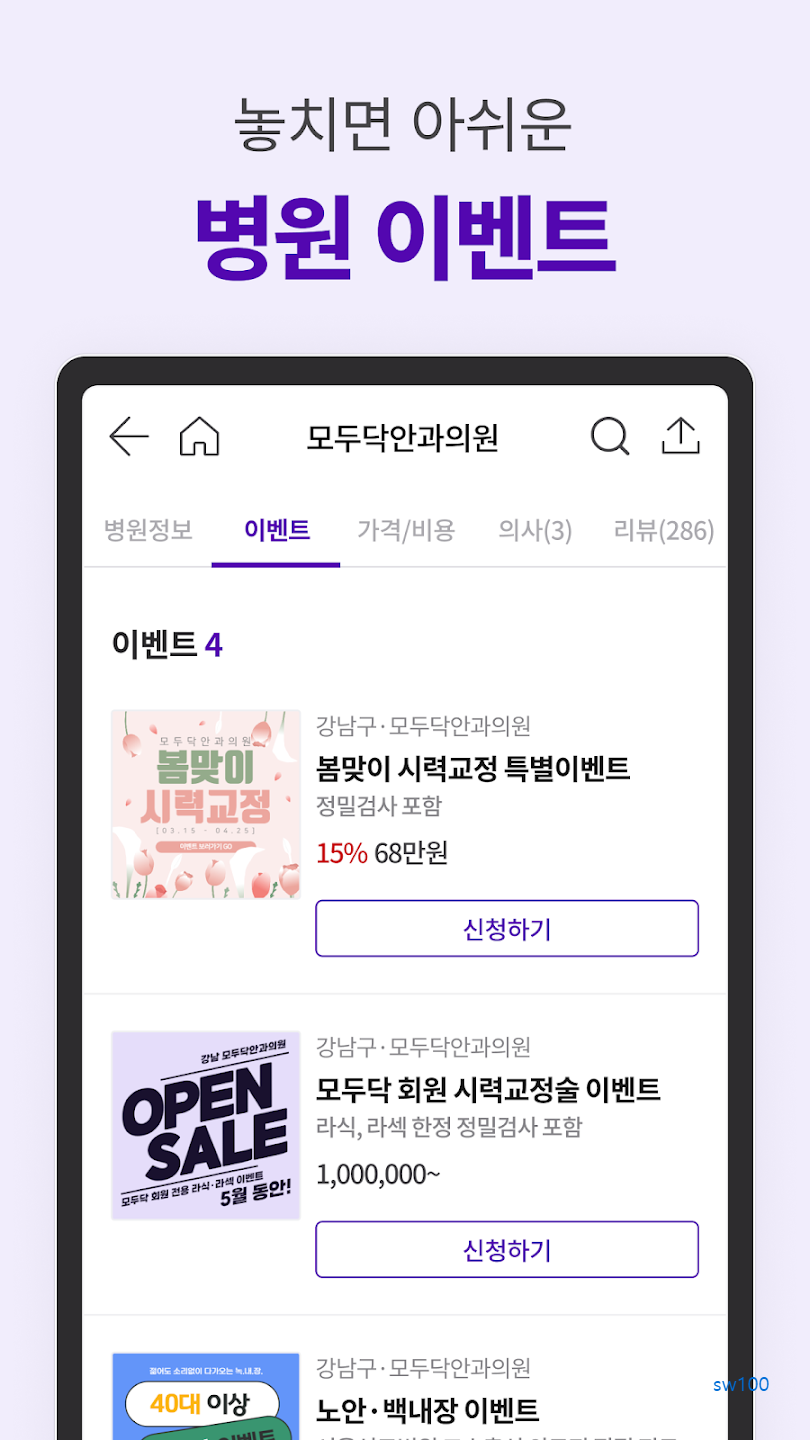Screen dimensions: 810x1440
Task: Stay on the 이벤트 tab
Action: point(275,532)
